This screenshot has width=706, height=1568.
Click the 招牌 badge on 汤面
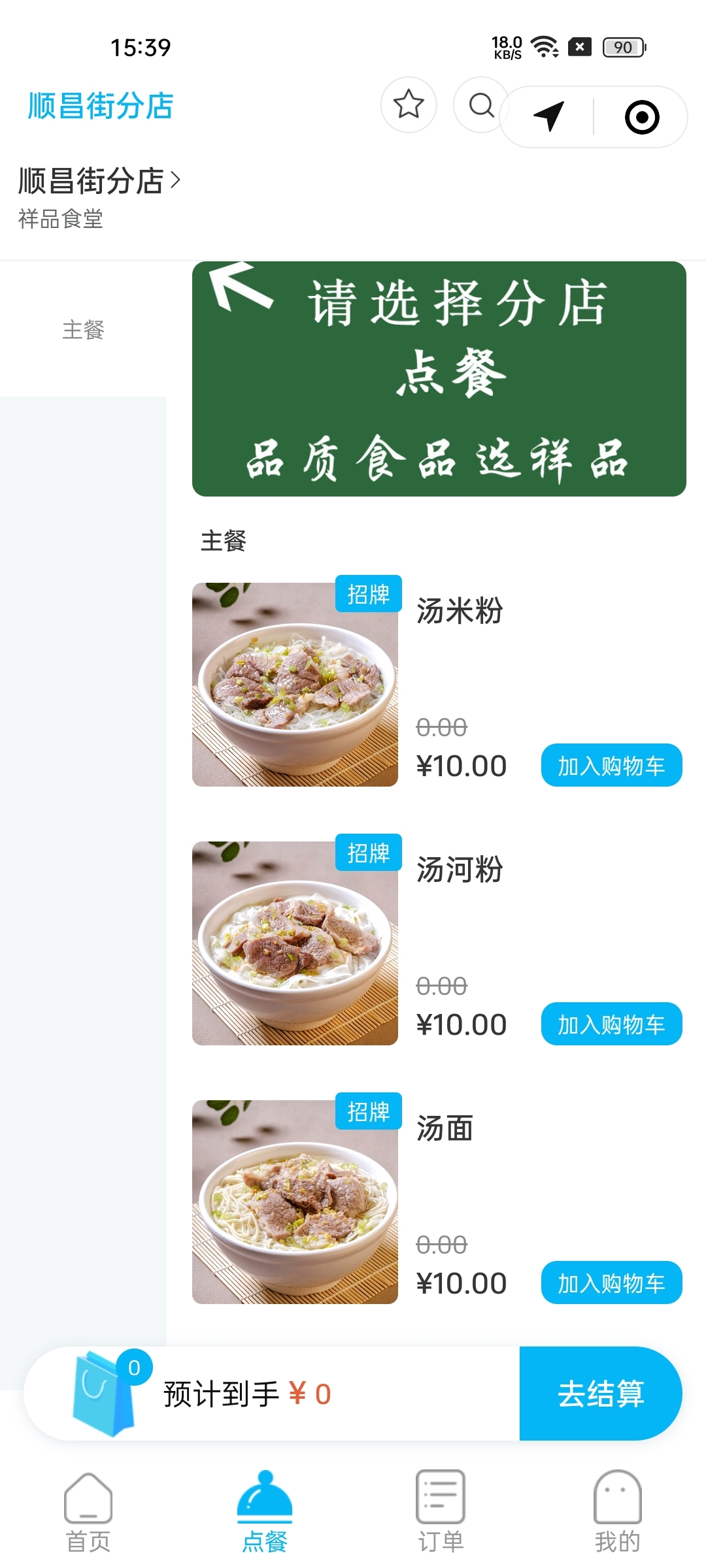pos(368,1111)
